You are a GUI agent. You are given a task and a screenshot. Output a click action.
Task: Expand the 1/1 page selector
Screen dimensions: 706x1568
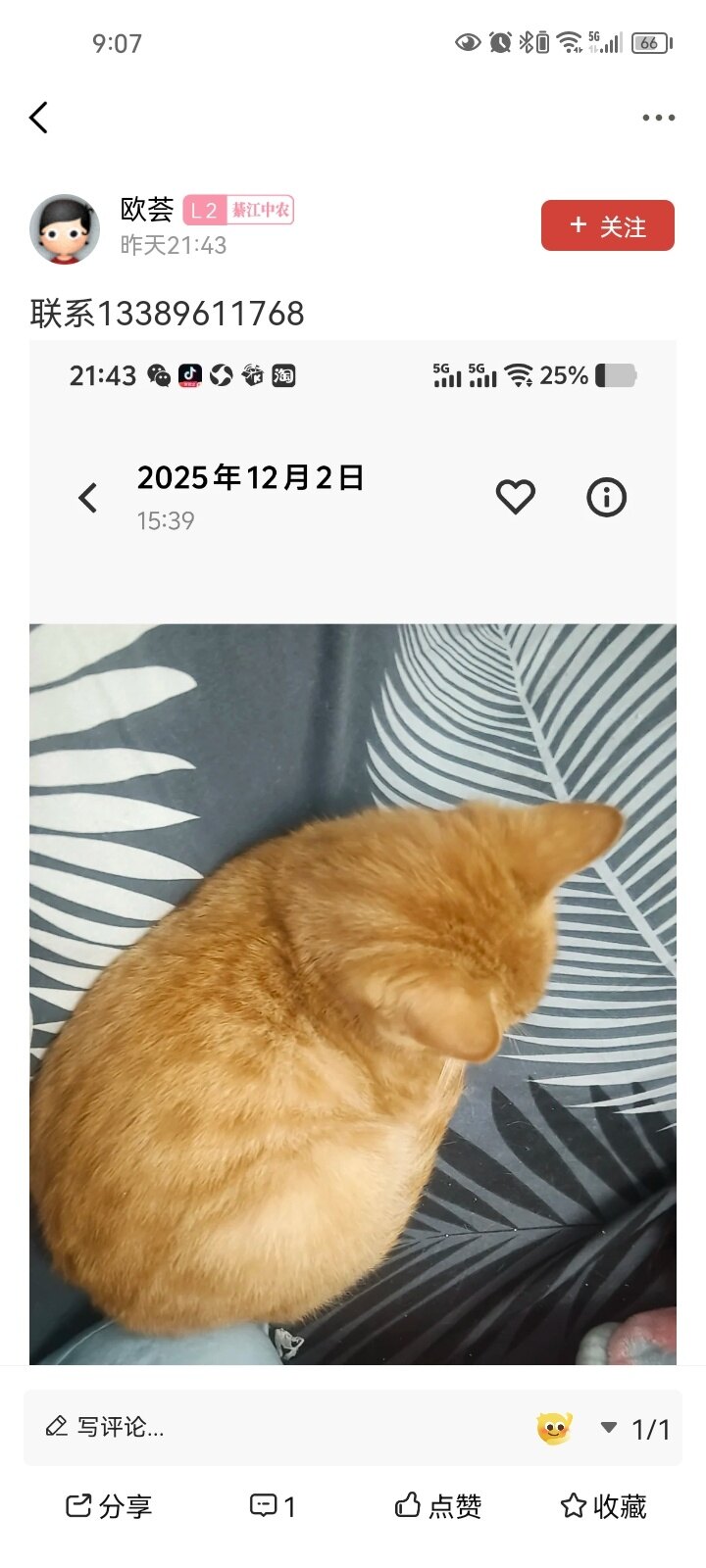(636, 1429)
